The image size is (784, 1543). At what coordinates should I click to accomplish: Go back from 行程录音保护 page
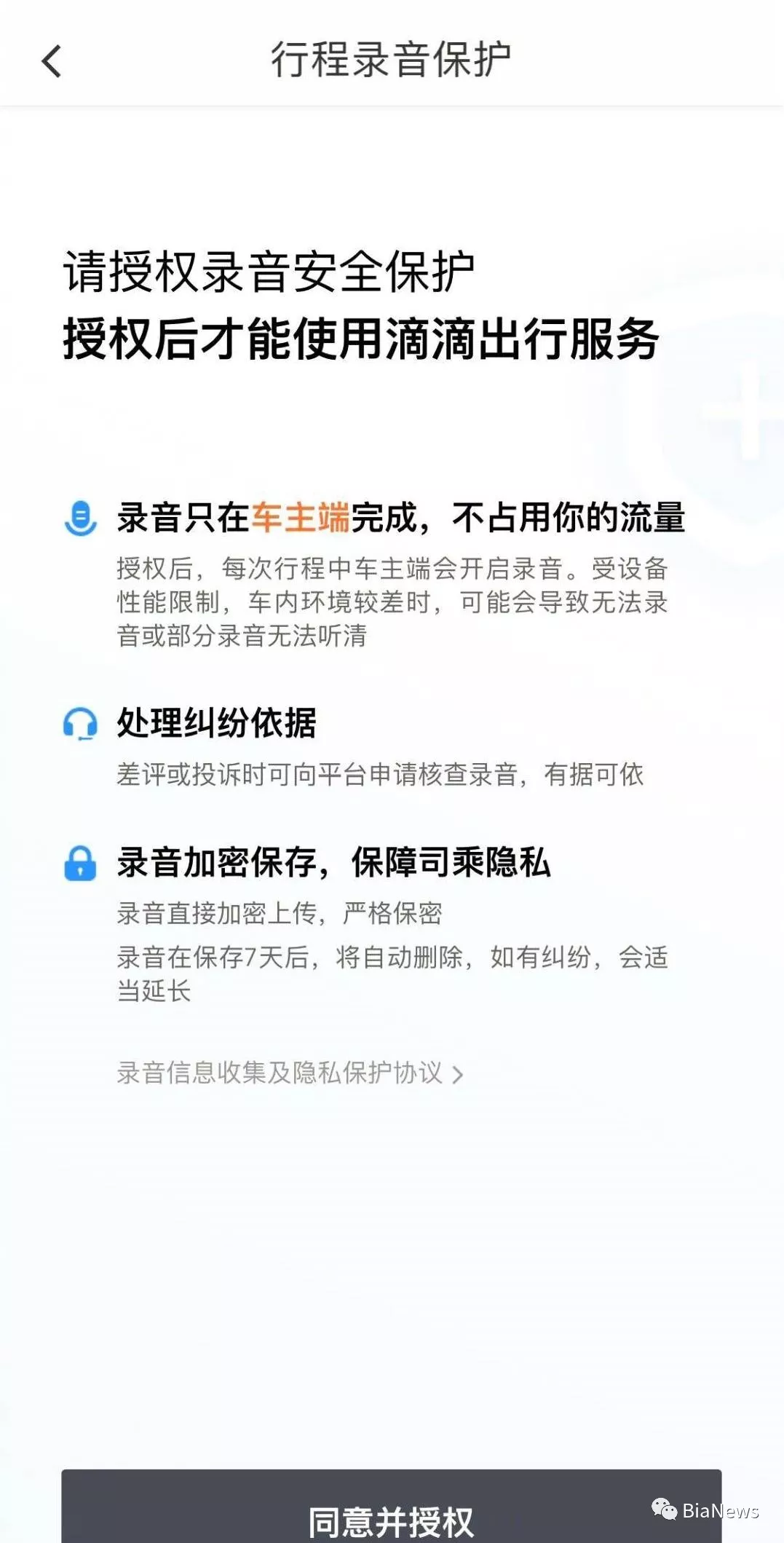52,60
